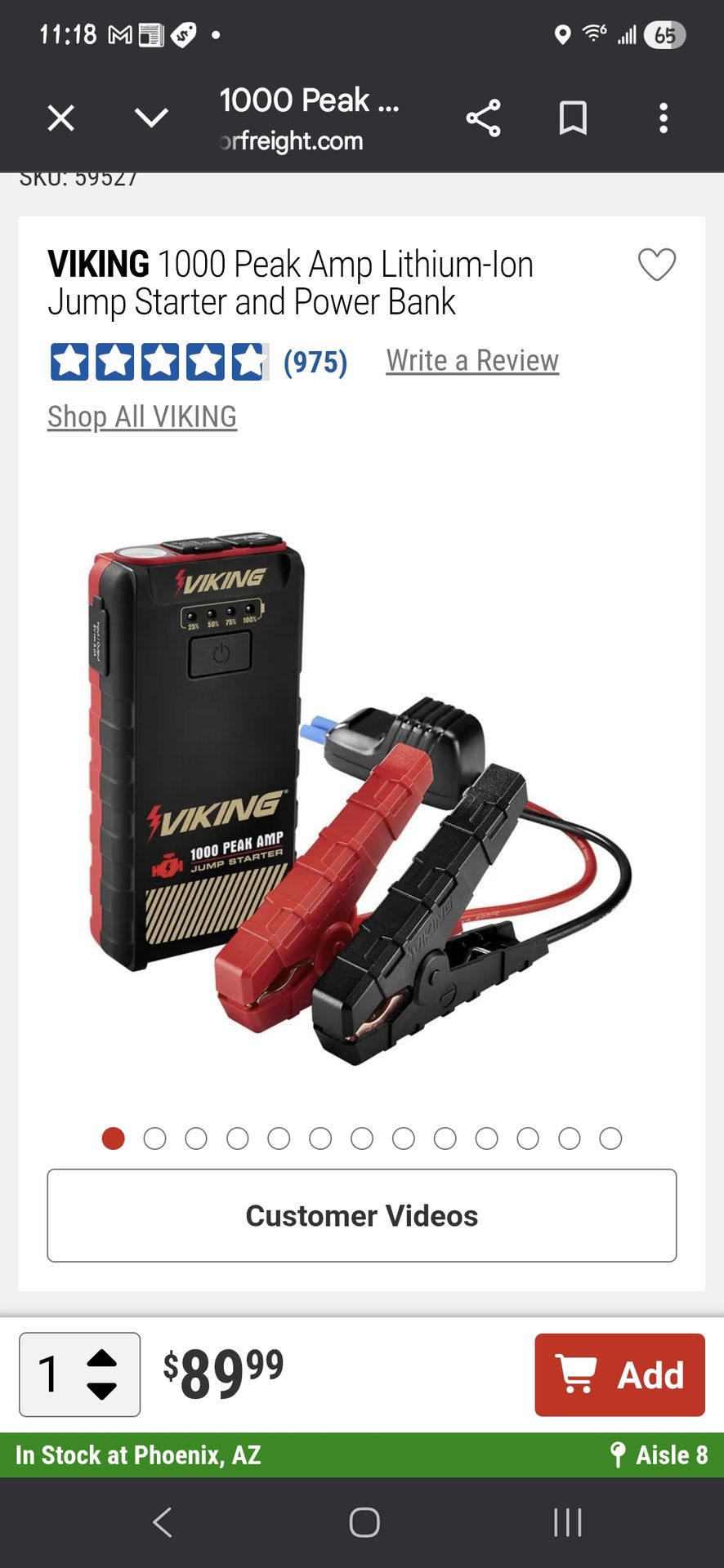
Task: Bookmark this page
Action: (573, 118)
